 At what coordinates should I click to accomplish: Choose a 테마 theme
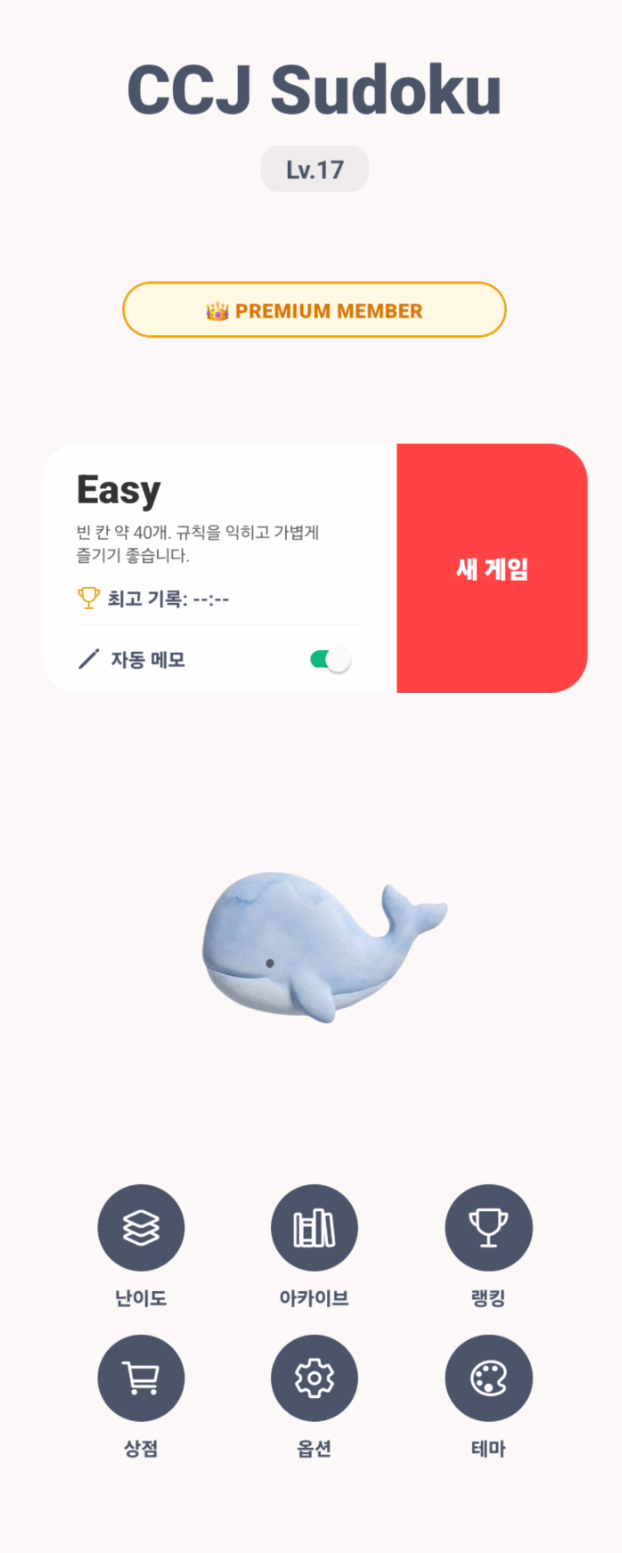(x=488, y=1378)
